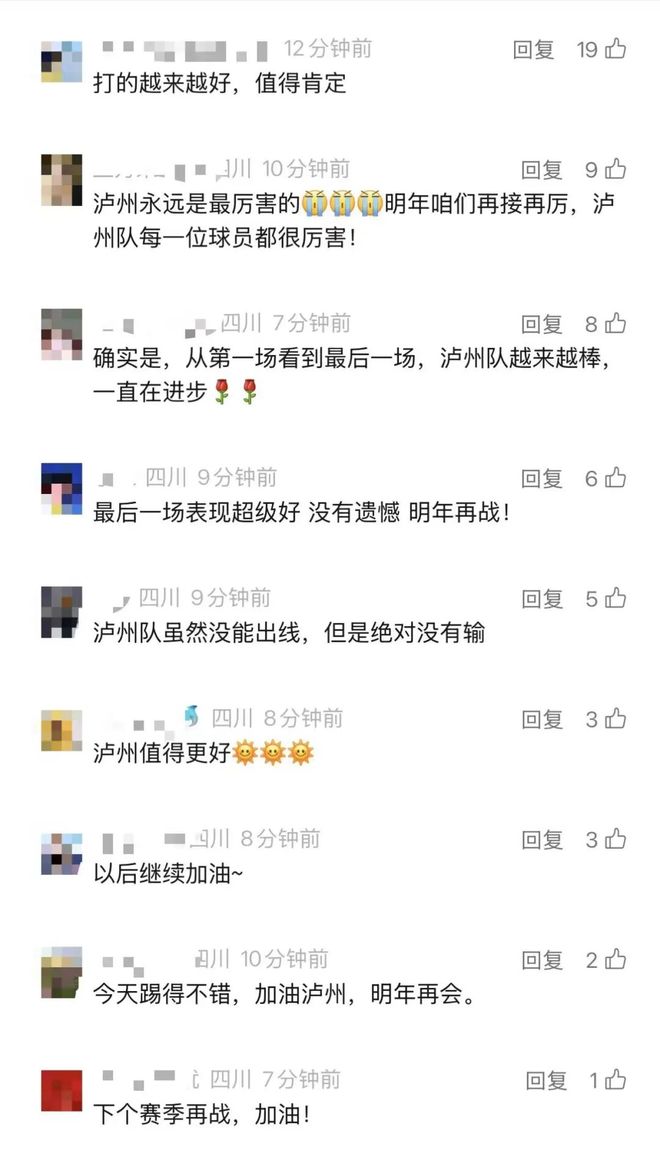The width and height of the screenshot is (660, 1150).
Task: Reply to comment '打的越来越好，值得肯定'
Action: (533, 49)
